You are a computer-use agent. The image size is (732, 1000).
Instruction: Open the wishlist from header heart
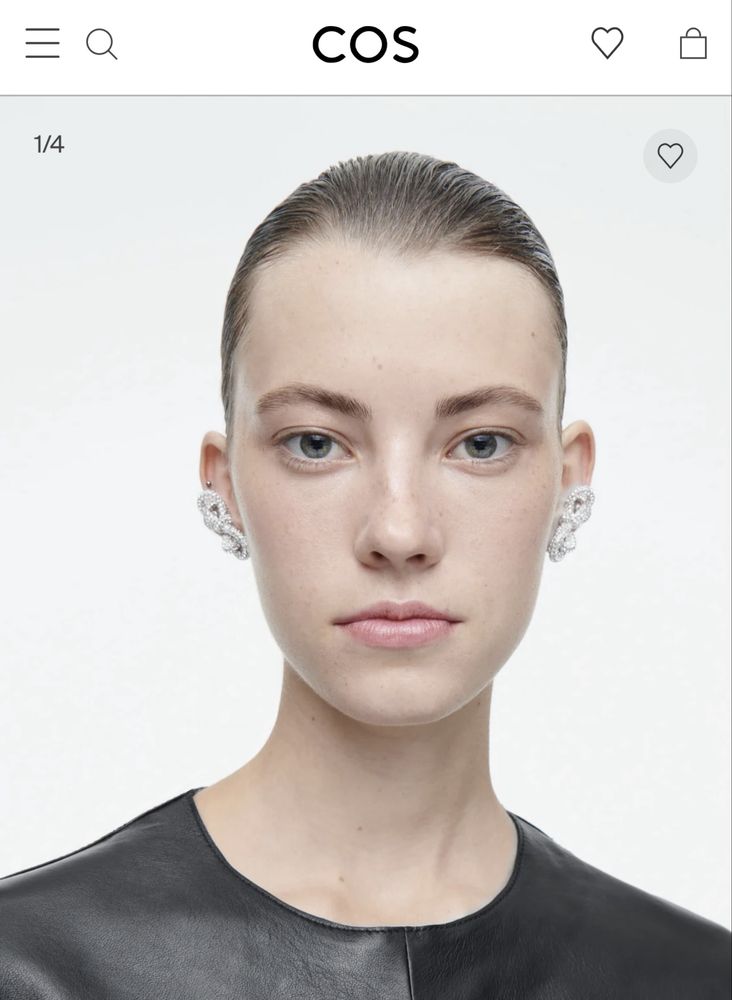(x=607, y=43)
